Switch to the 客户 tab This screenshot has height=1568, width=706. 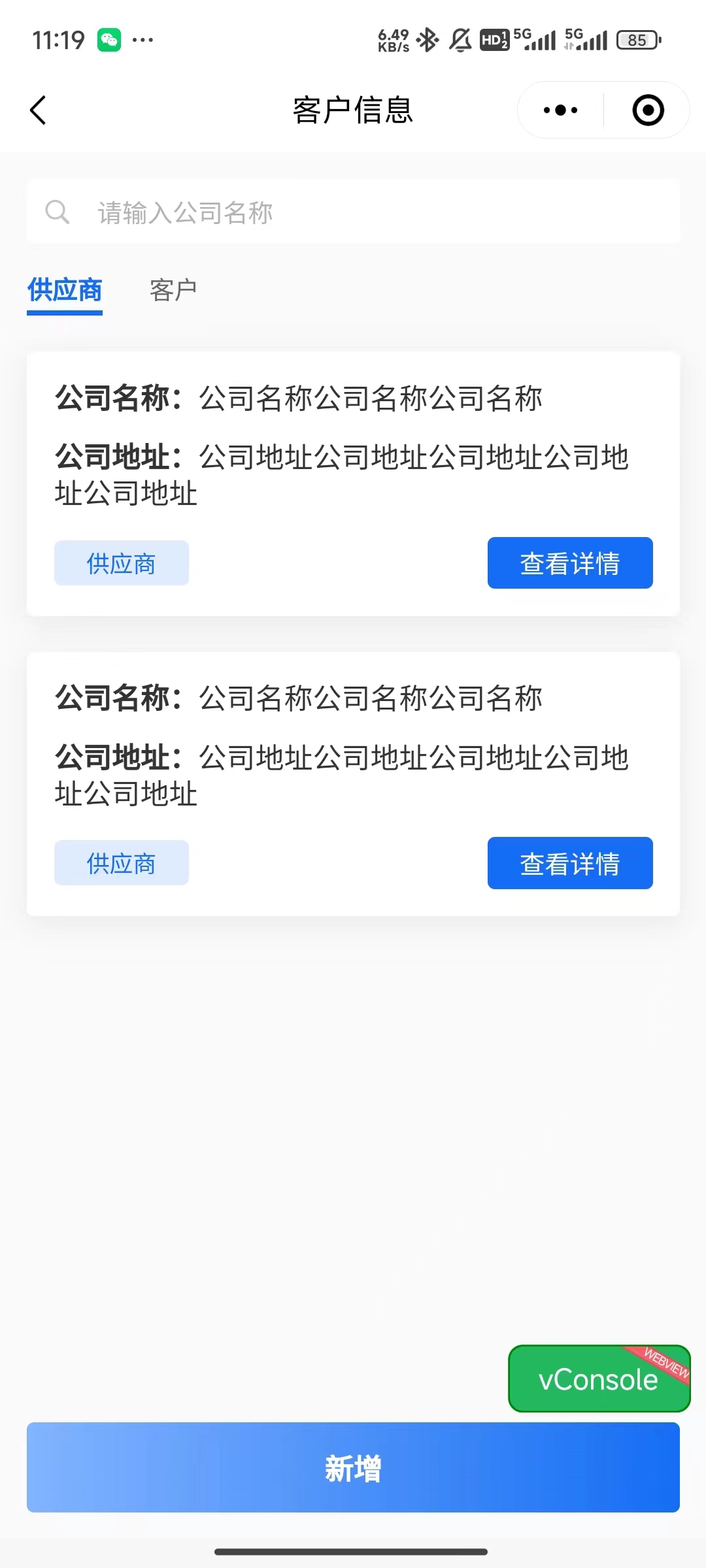point(173,290)
